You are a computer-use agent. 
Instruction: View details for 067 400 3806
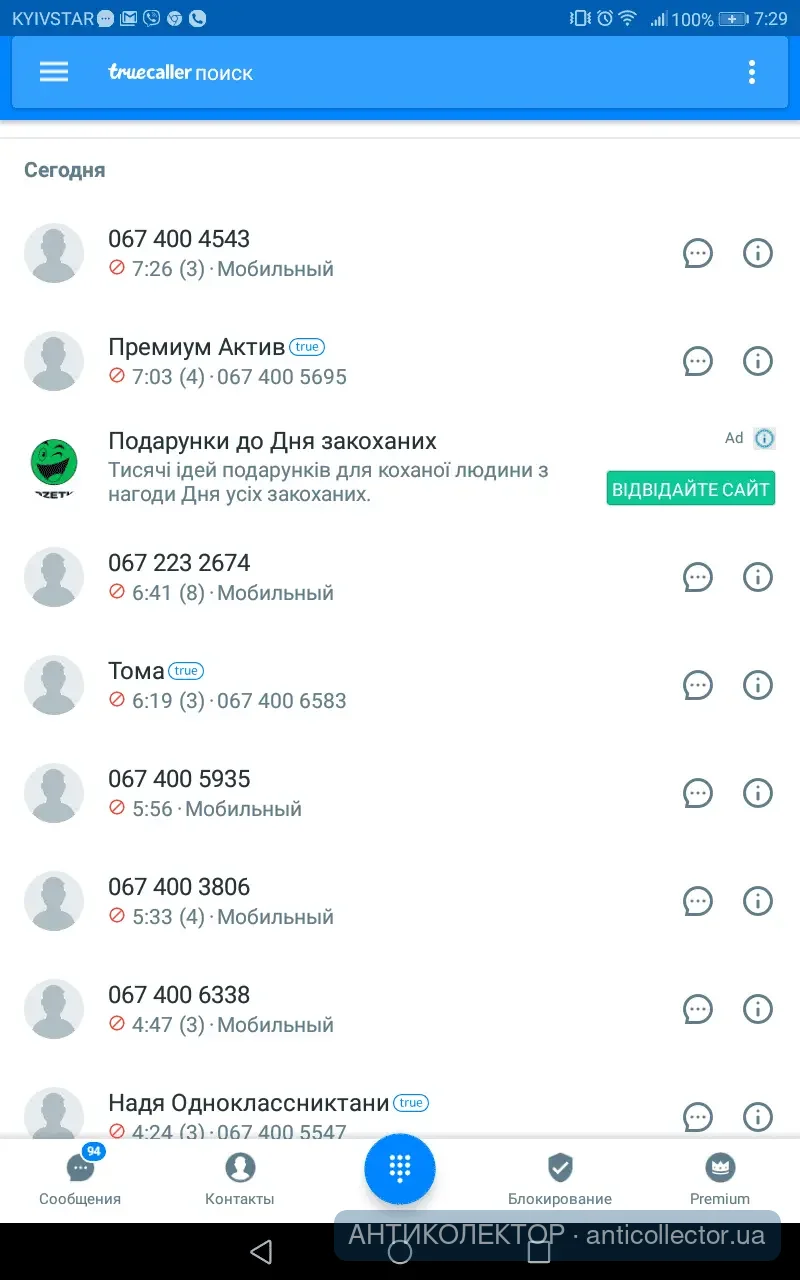pyautogui.click(x=758, y=901)
